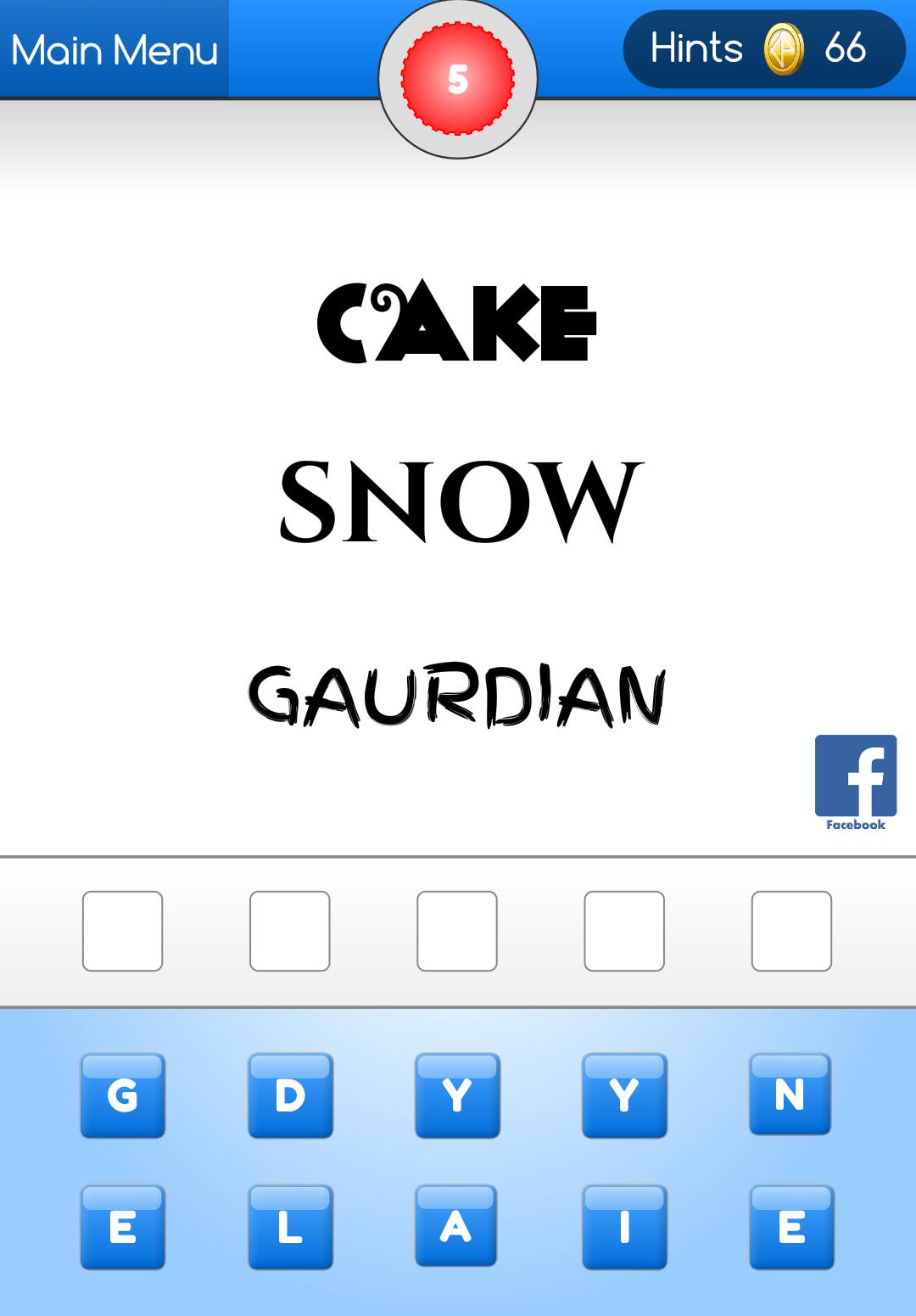Share puzzle on Facebook

tap(855, 781)
